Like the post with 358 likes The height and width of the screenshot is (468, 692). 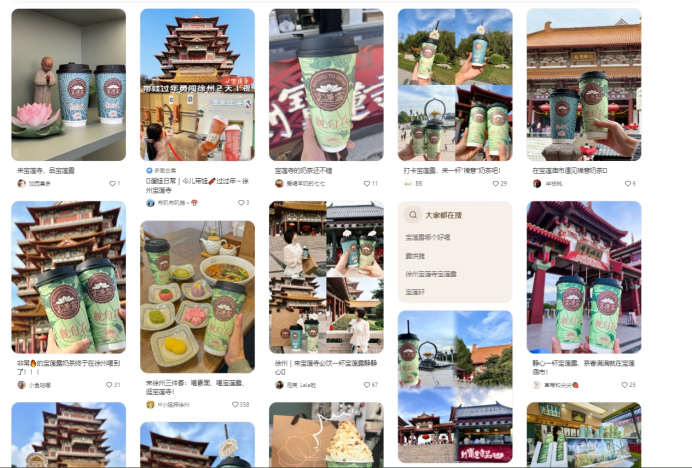[236, 405]
